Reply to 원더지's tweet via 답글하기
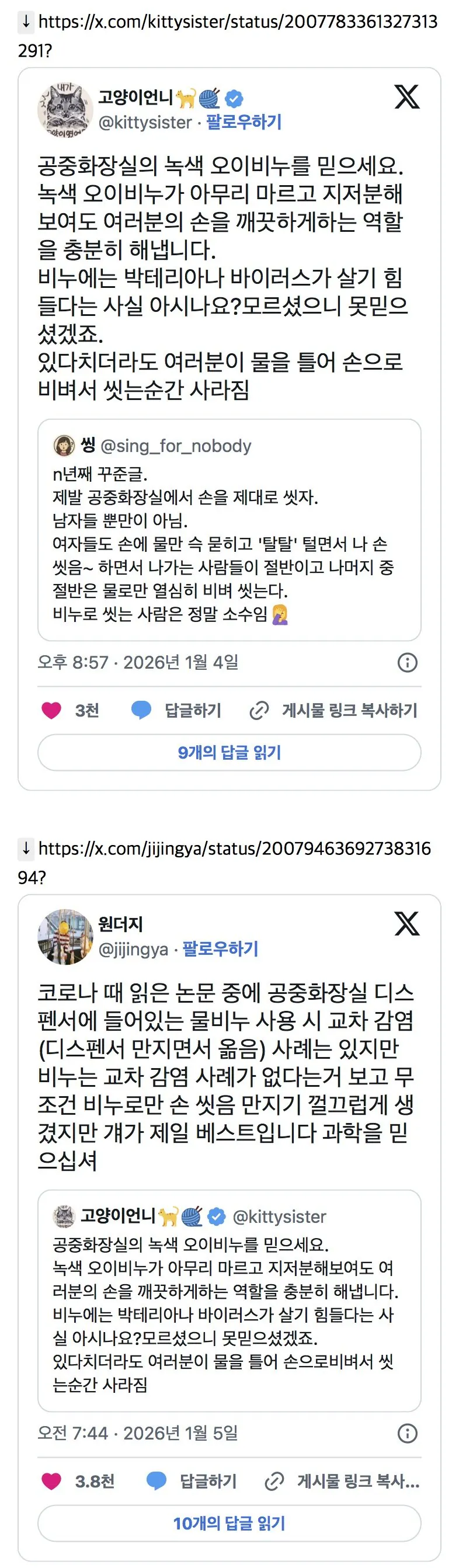The width and height of the screenshot is (459, 1568). [192, 1481]
